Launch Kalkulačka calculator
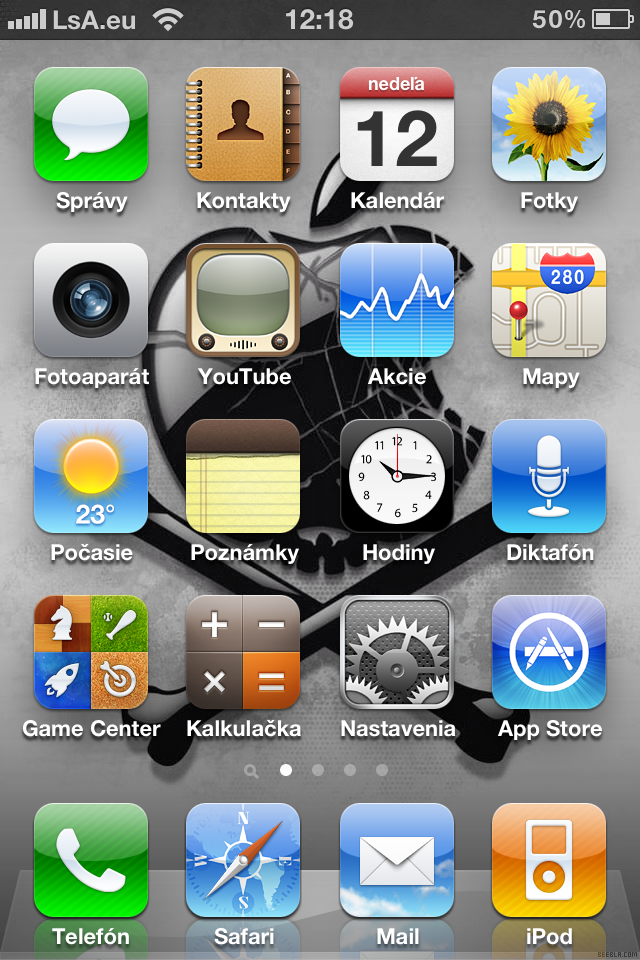The height and width of the screenshot is (960, 640). click(243, 652)
